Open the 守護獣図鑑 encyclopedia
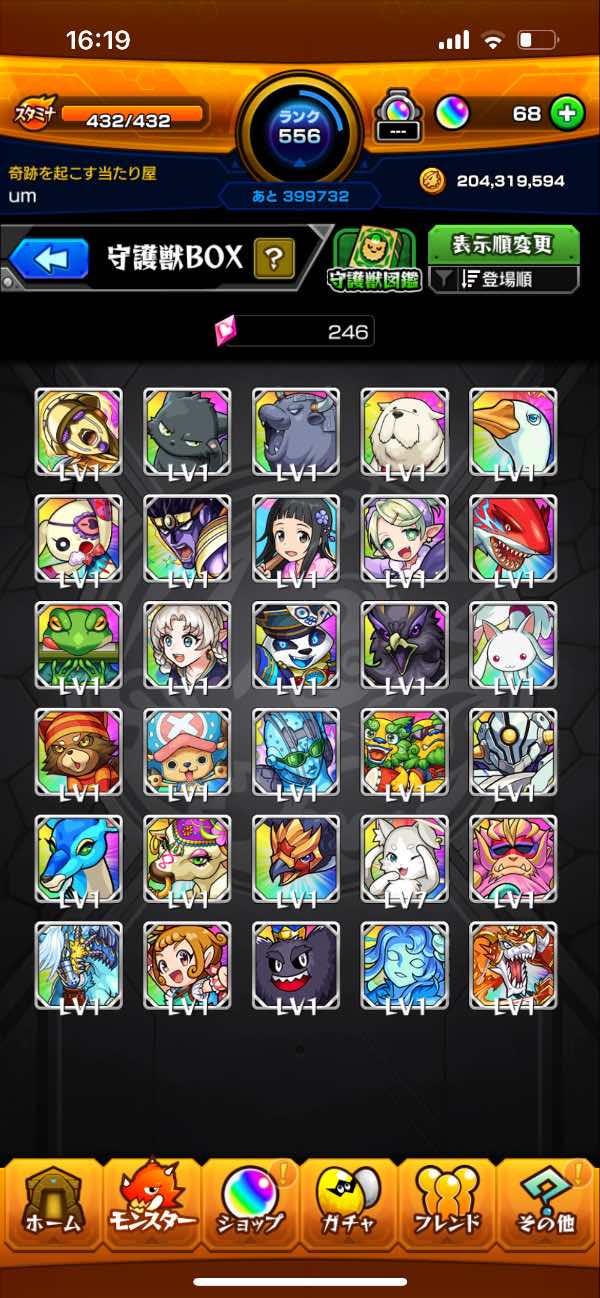 pos(374,260)
